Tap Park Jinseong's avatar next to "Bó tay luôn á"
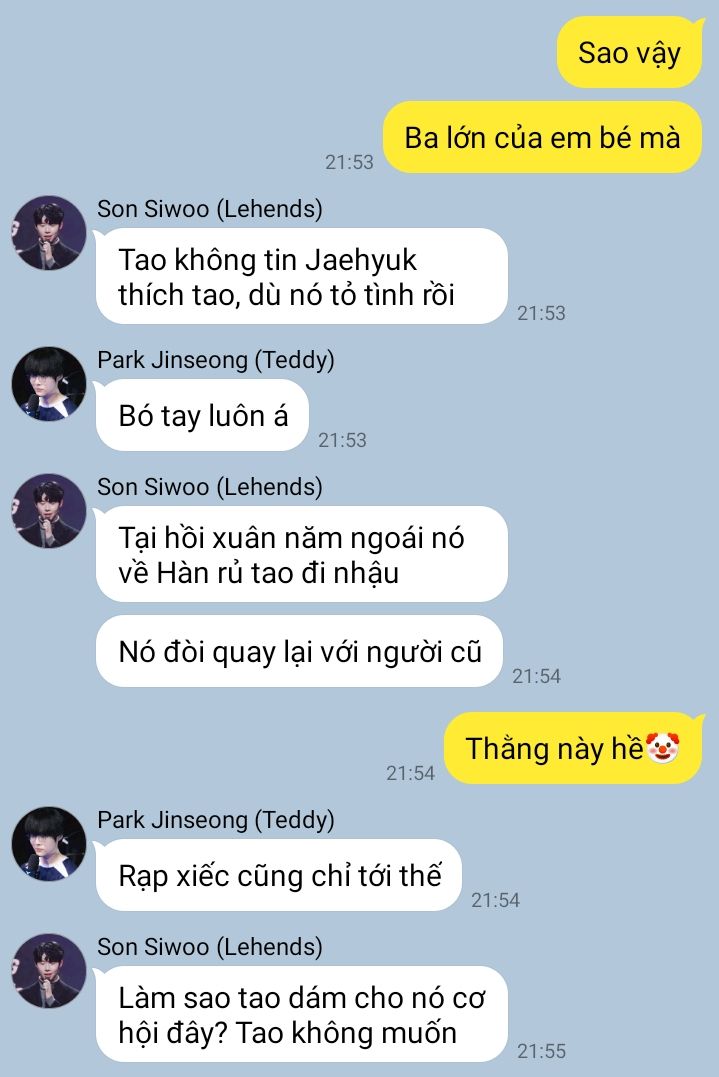This screenshot has width=719, height=1077. [x=48, y=384]
